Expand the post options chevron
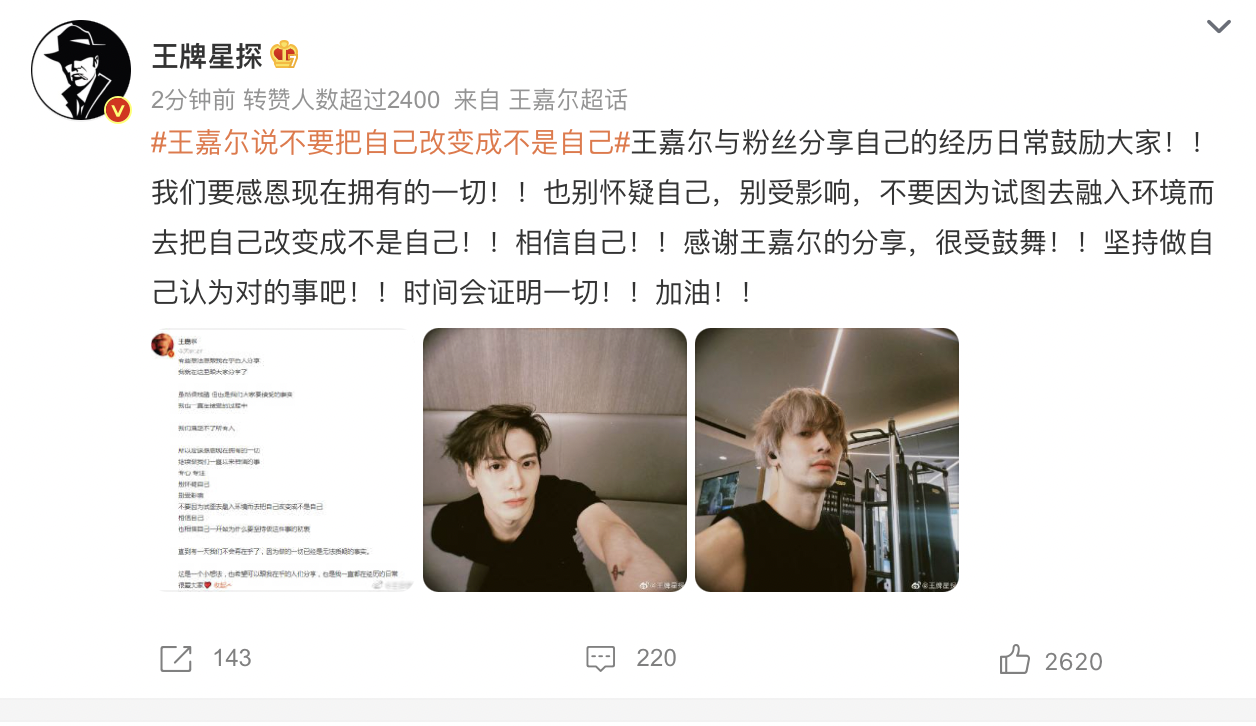 [x=1218, y=27]
